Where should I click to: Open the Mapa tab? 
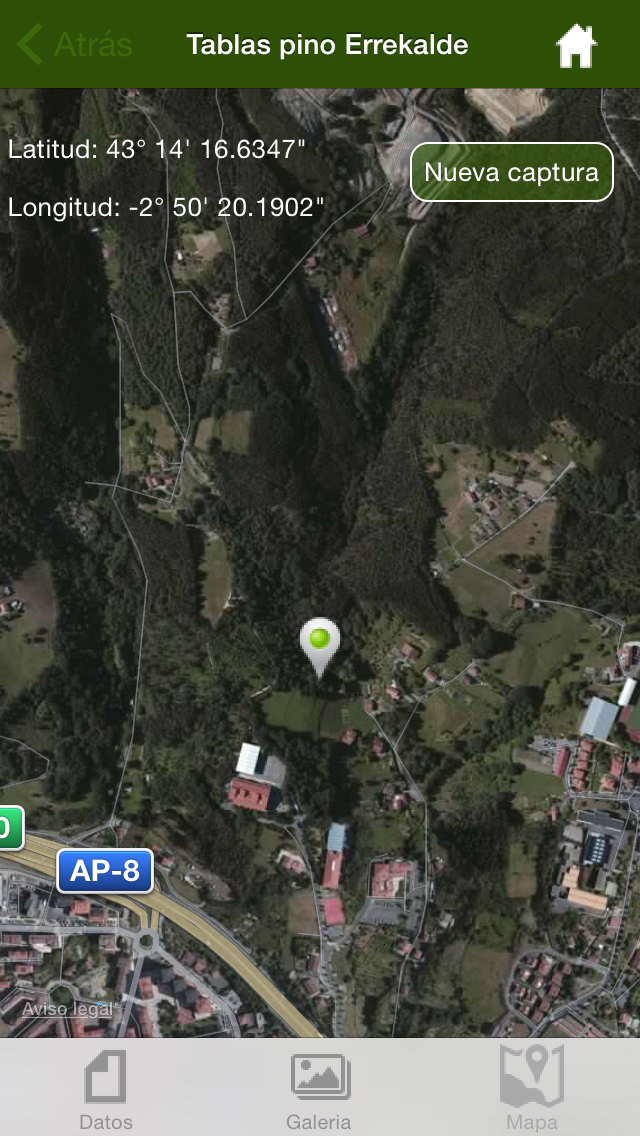pos(532,1089)
